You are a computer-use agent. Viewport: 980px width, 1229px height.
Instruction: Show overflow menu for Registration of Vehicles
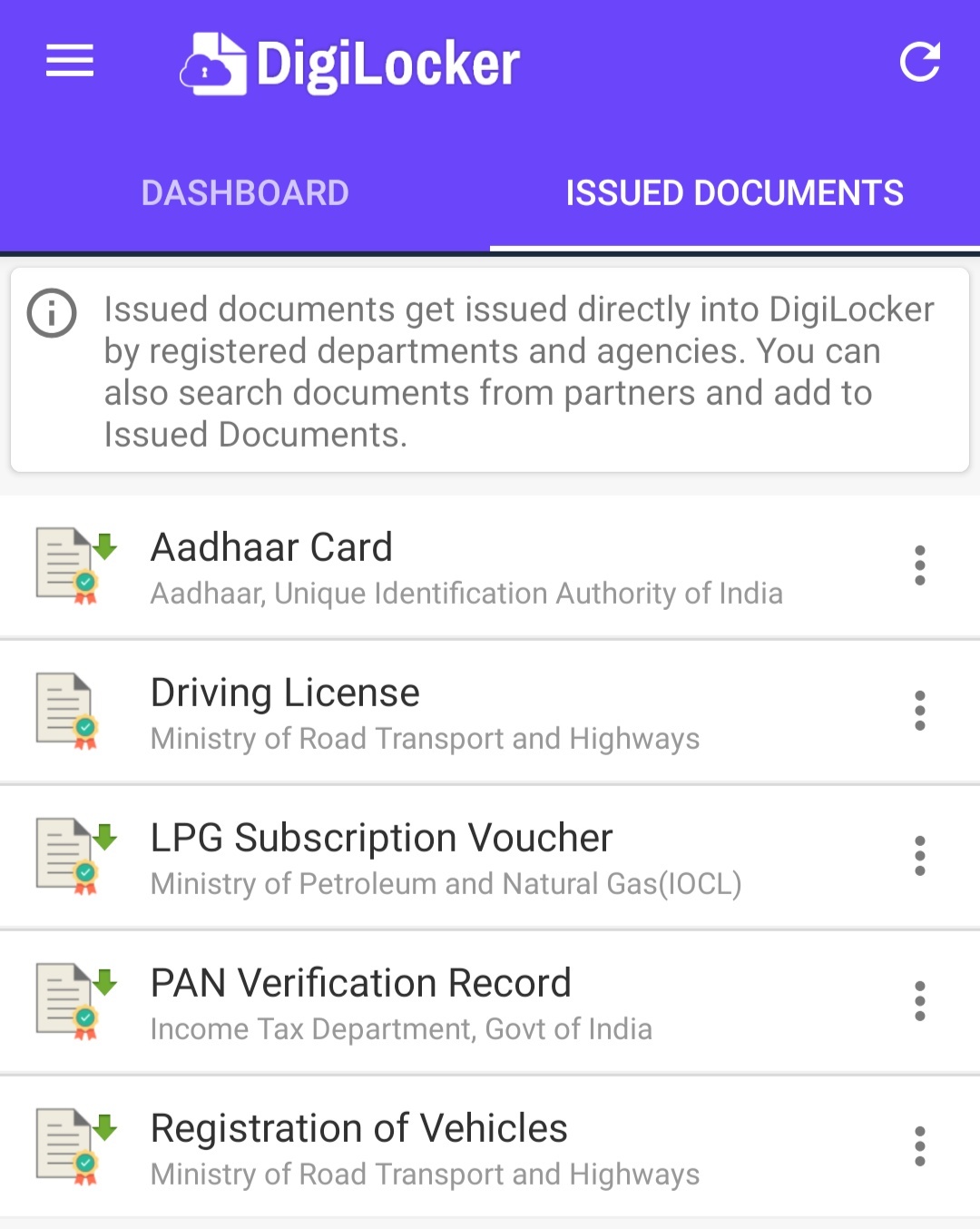[919, 1146]
